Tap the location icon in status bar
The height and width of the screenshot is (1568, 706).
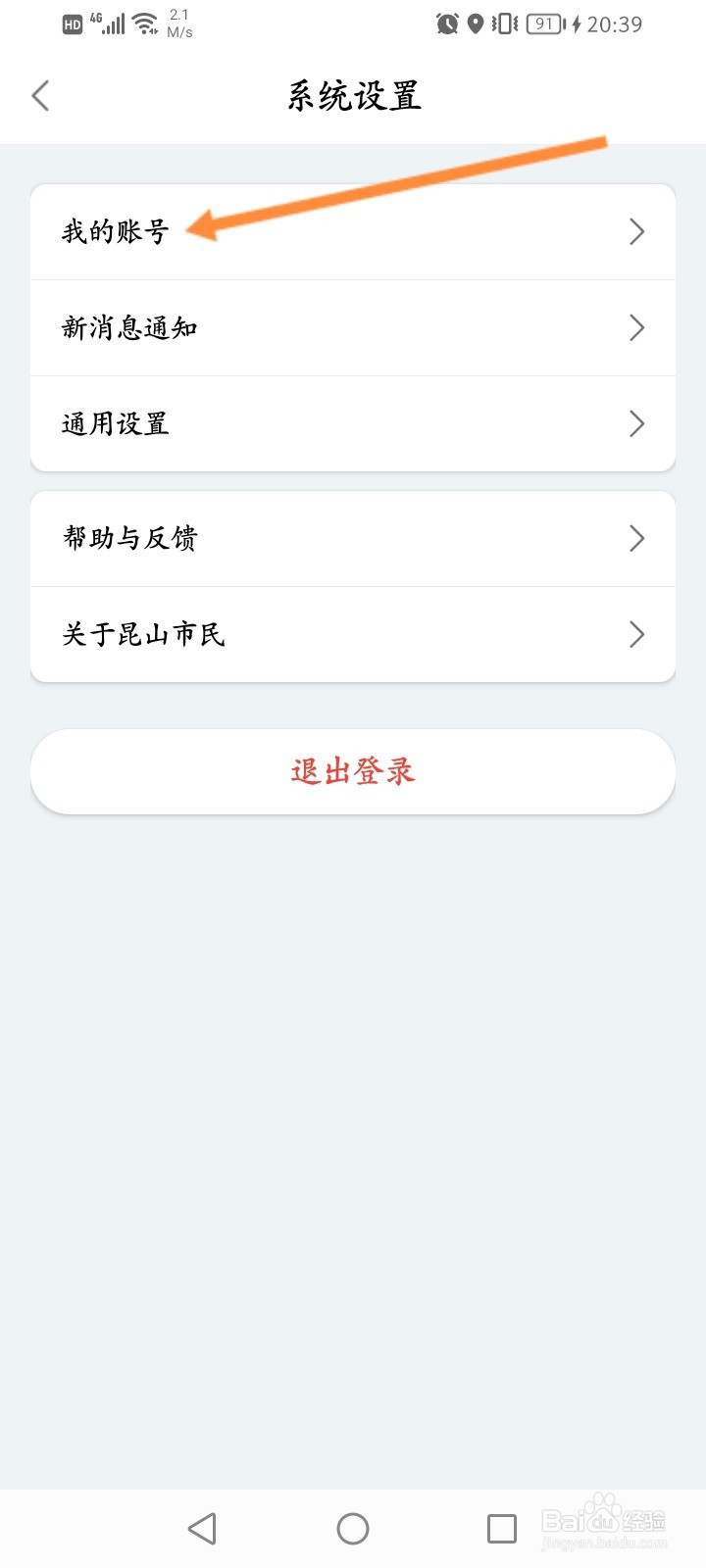pyautogui.click(x=478, y=24)
